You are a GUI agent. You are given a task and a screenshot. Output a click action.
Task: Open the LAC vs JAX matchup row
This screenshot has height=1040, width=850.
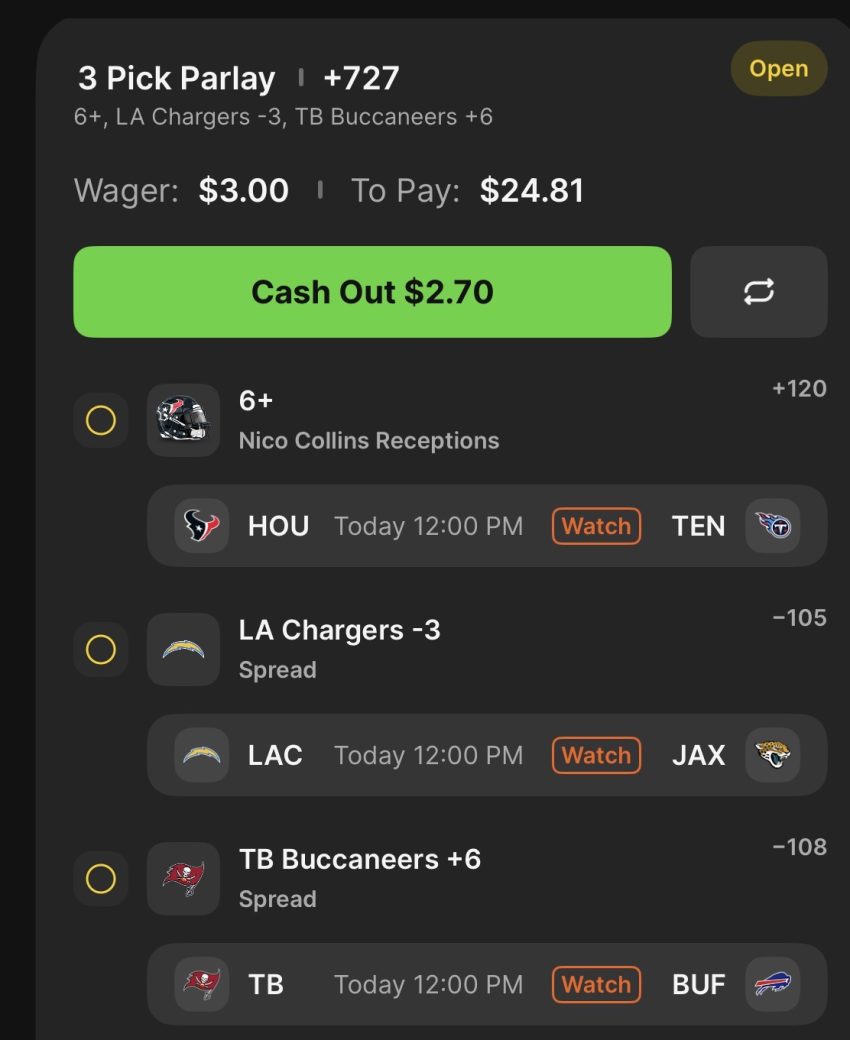[430, 755]
